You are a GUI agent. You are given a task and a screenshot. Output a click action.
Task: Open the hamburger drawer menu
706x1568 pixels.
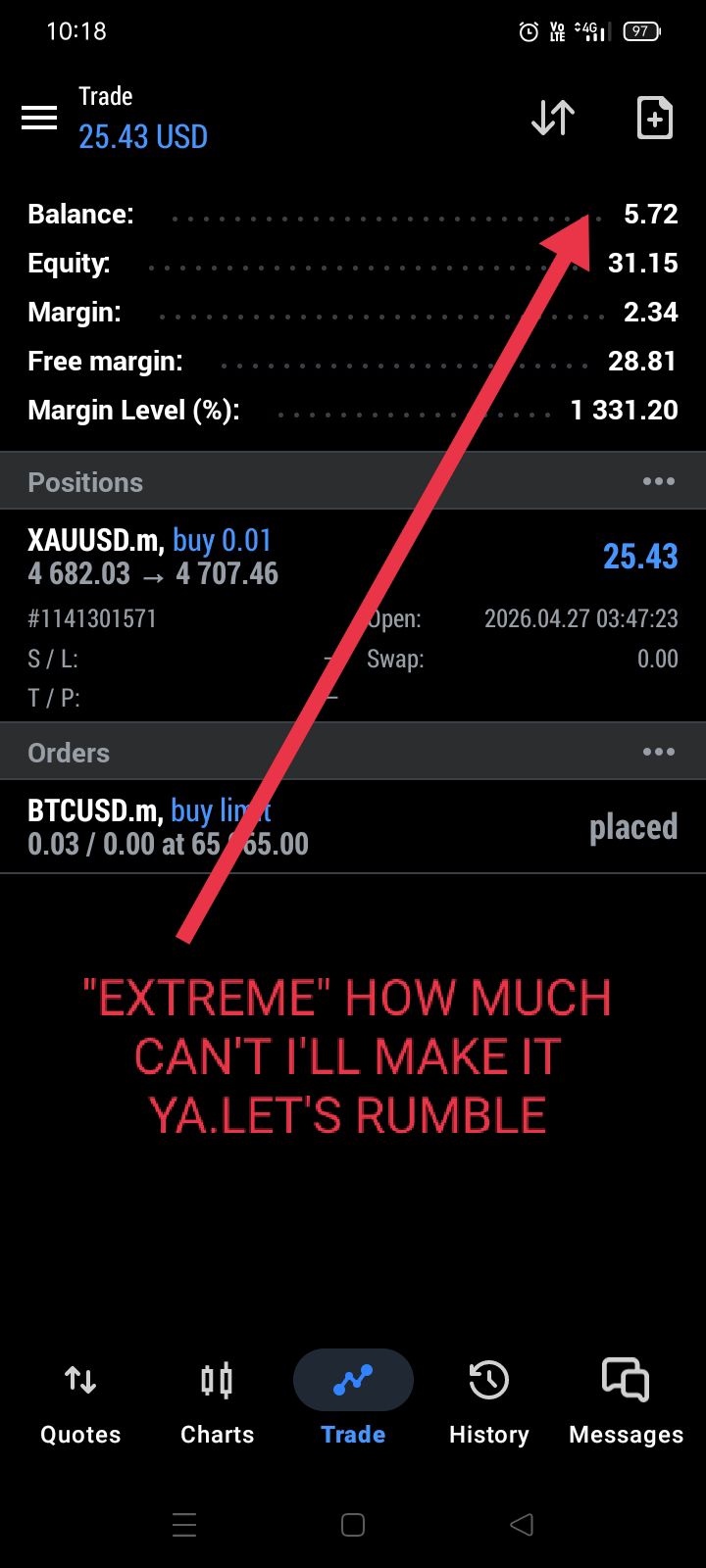[x=39, y=119]
